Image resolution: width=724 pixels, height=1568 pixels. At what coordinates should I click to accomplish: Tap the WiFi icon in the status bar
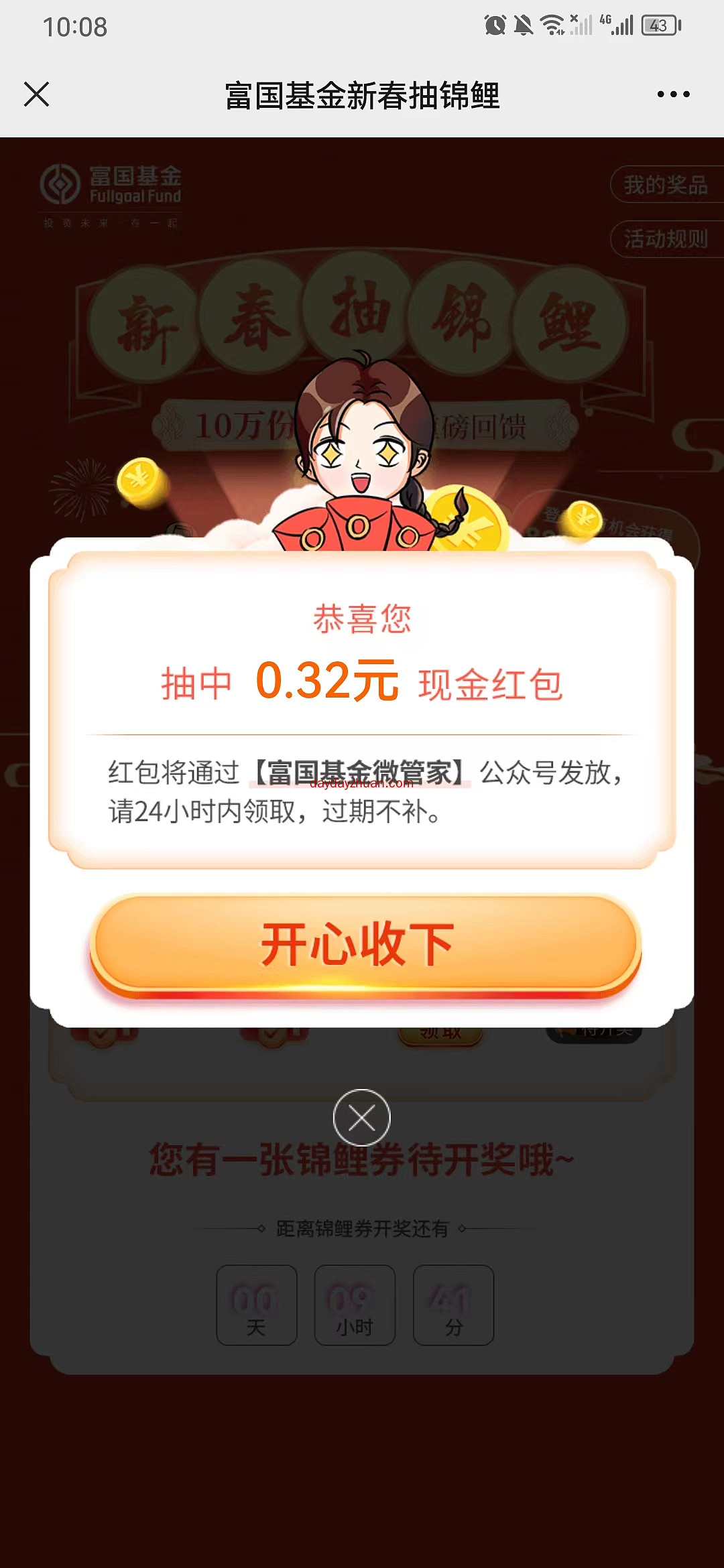[x=554, y=23]
